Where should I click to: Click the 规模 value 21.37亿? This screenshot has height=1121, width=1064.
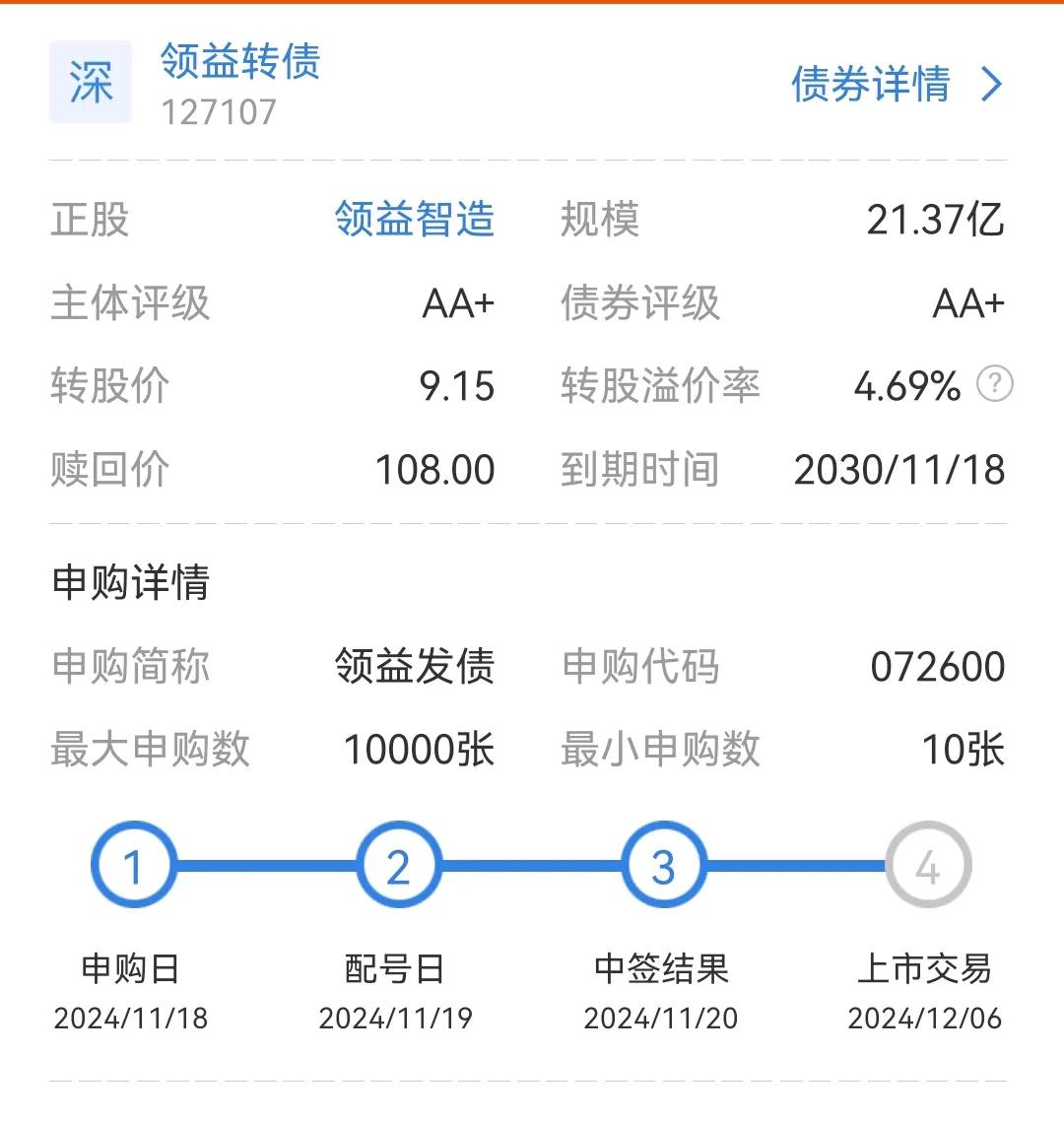pos(936,222)
